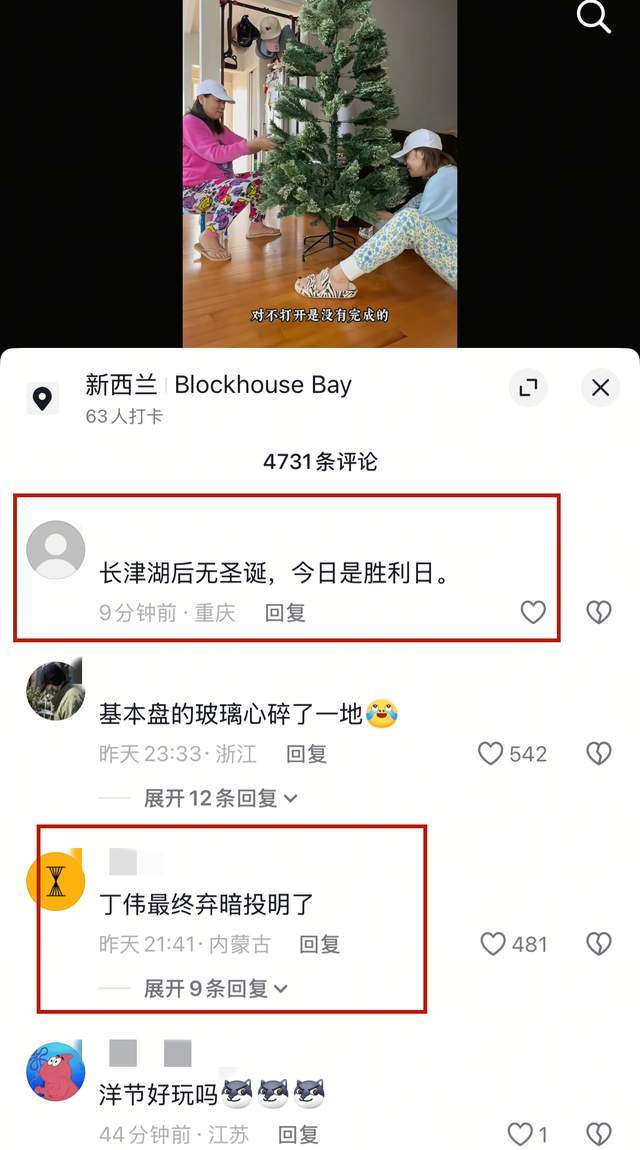Open the 新西兰 Blockhouse Bay location

[218, 385]
